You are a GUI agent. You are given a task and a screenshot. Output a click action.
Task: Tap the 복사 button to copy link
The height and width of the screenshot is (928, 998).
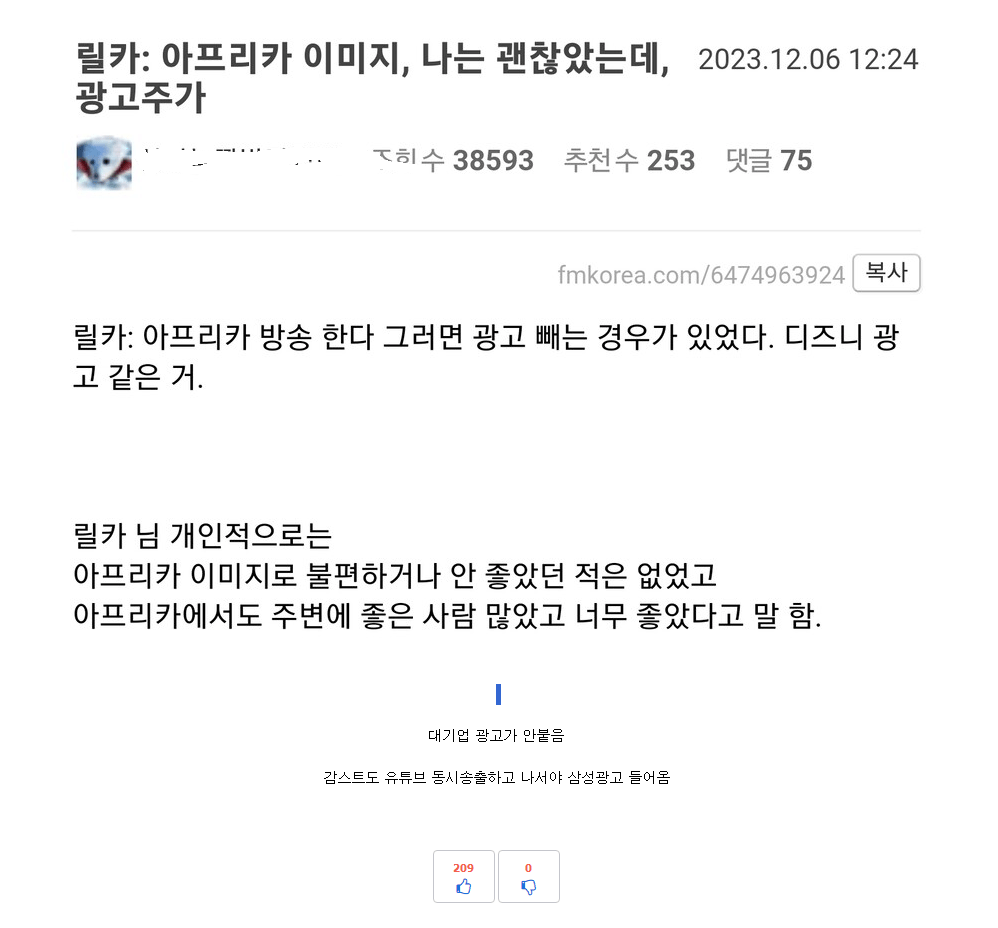886,273
